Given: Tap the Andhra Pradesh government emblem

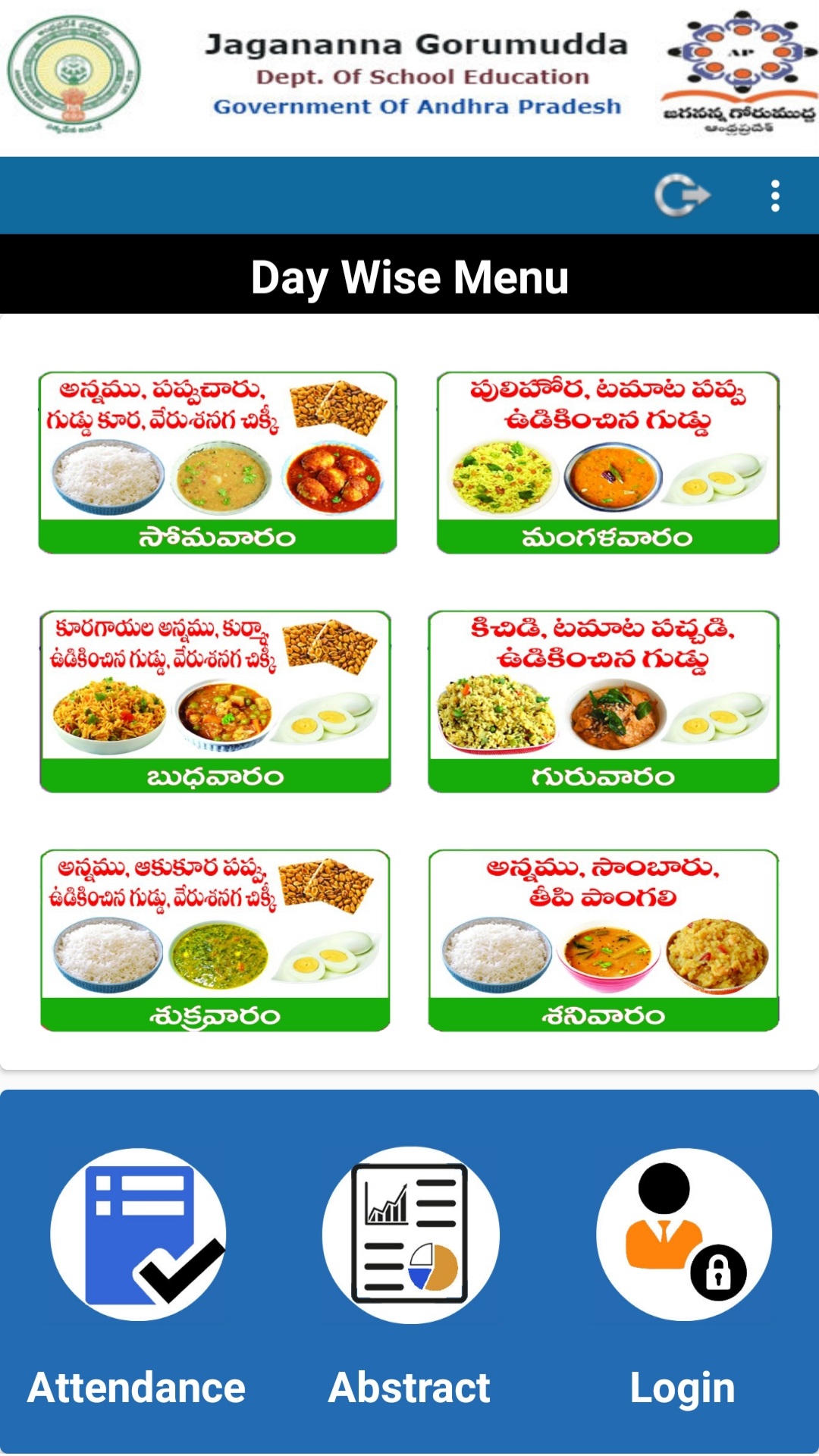Looking at the screenshot, I should pos(73,74).
